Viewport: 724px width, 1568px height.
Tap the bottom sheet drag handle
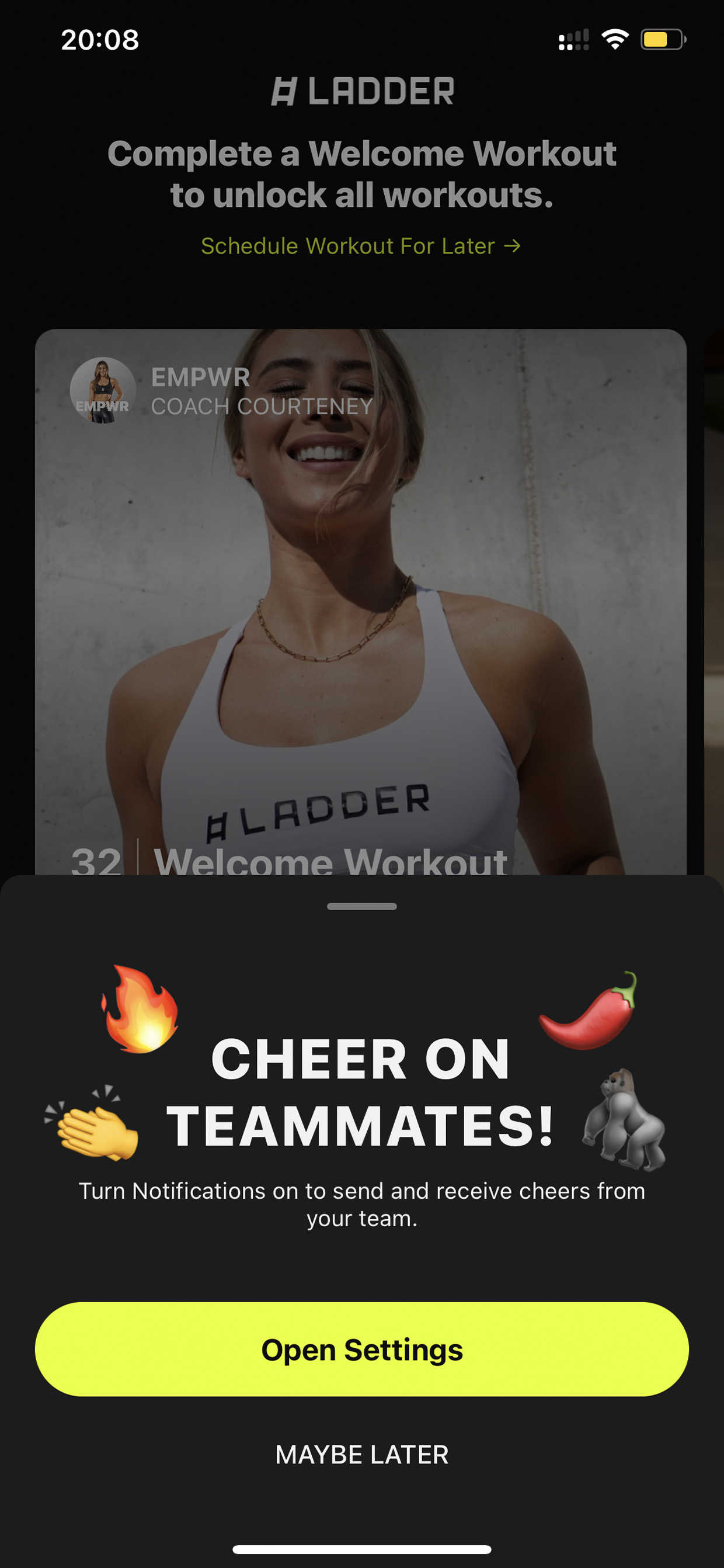point(362,906)
